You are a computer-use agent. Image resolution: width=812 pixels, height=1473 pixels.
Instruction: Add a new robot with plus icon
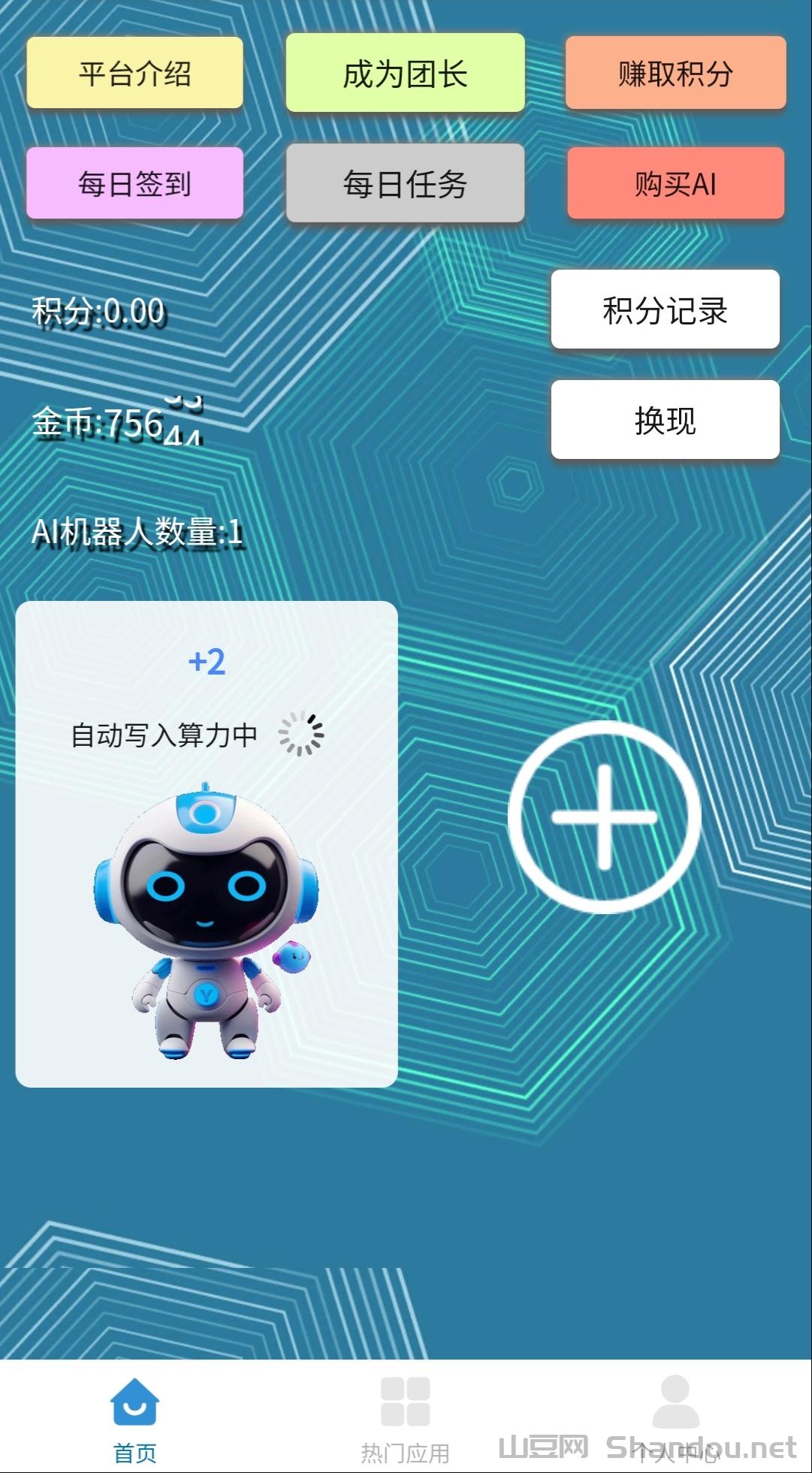tap(604, 816)
